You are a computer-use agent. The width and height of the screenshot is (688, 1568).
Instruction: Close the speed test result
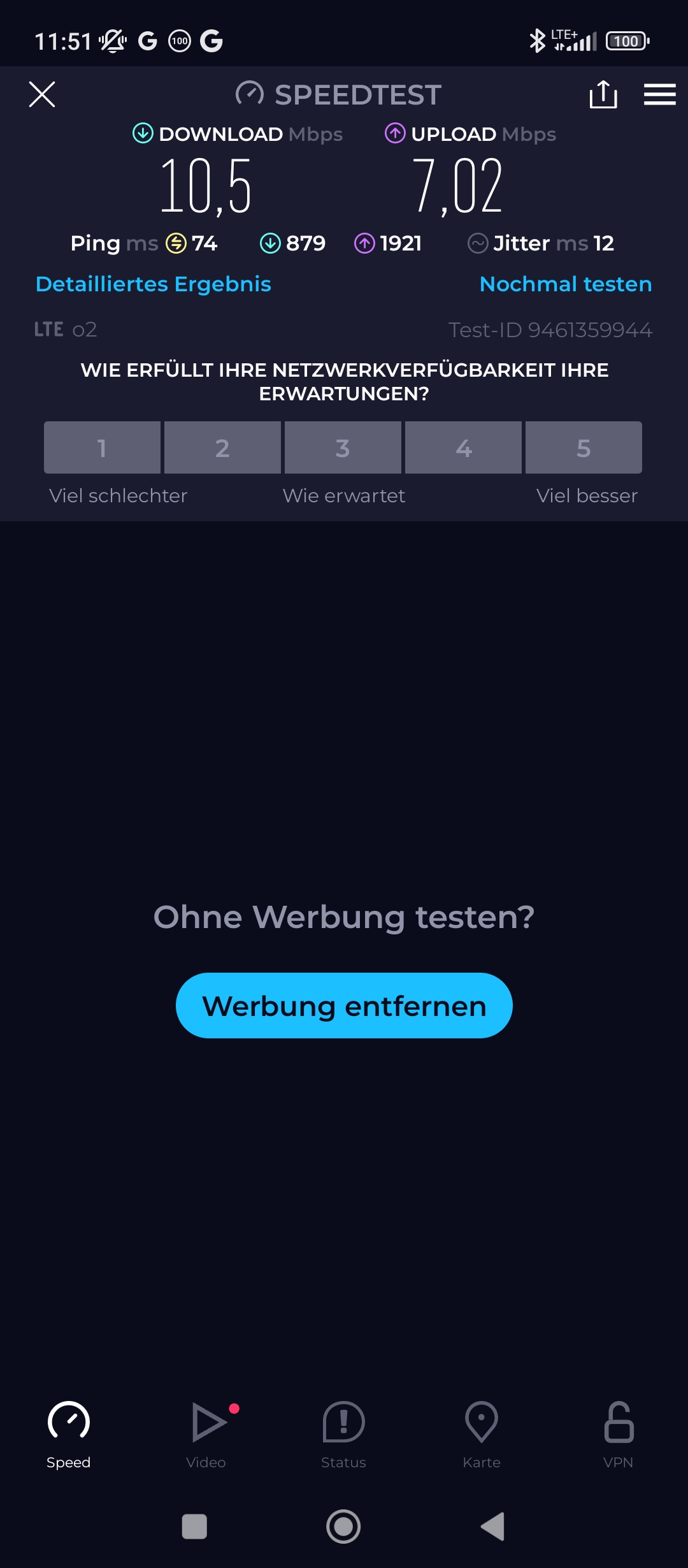42,94
